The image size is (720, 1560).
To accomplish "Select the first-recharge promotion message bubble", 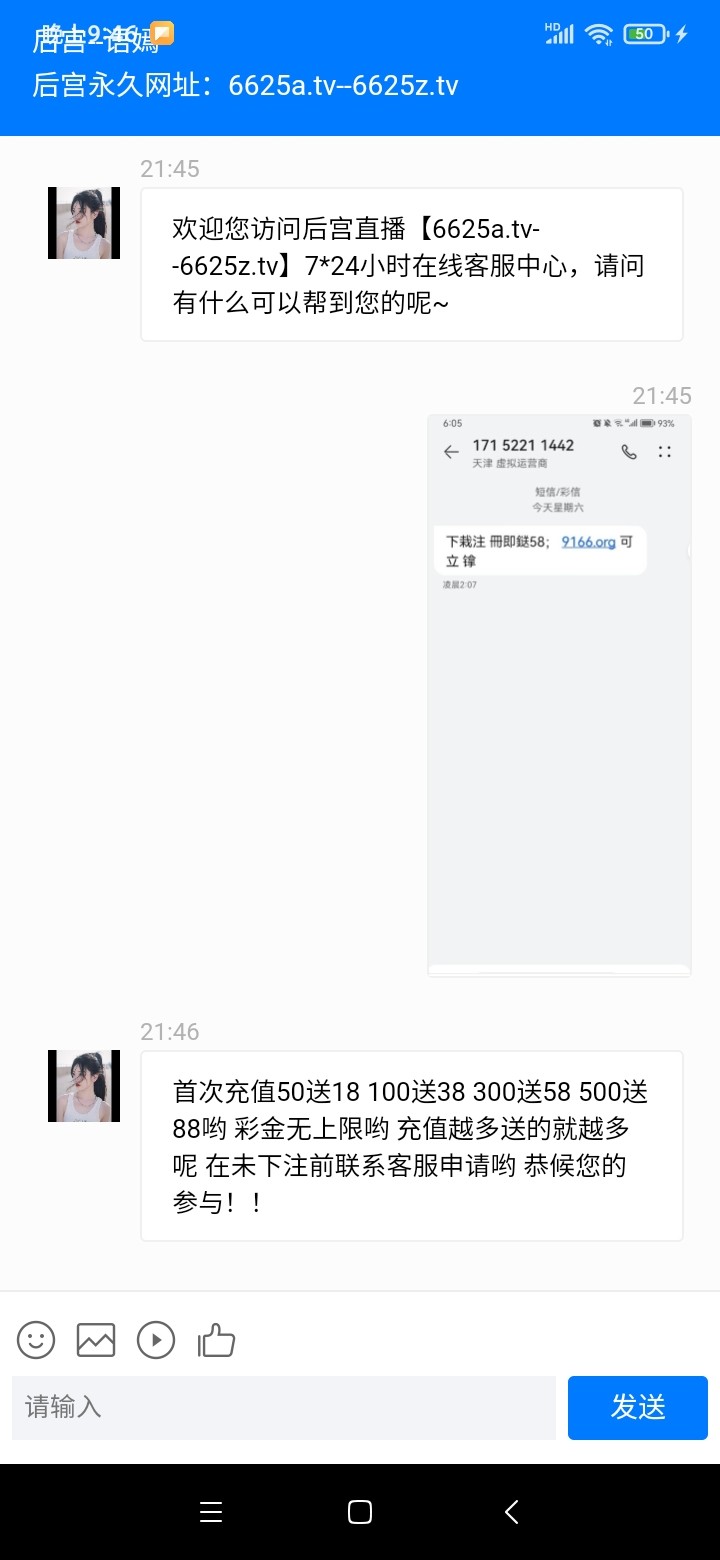I will (411, 1145).
